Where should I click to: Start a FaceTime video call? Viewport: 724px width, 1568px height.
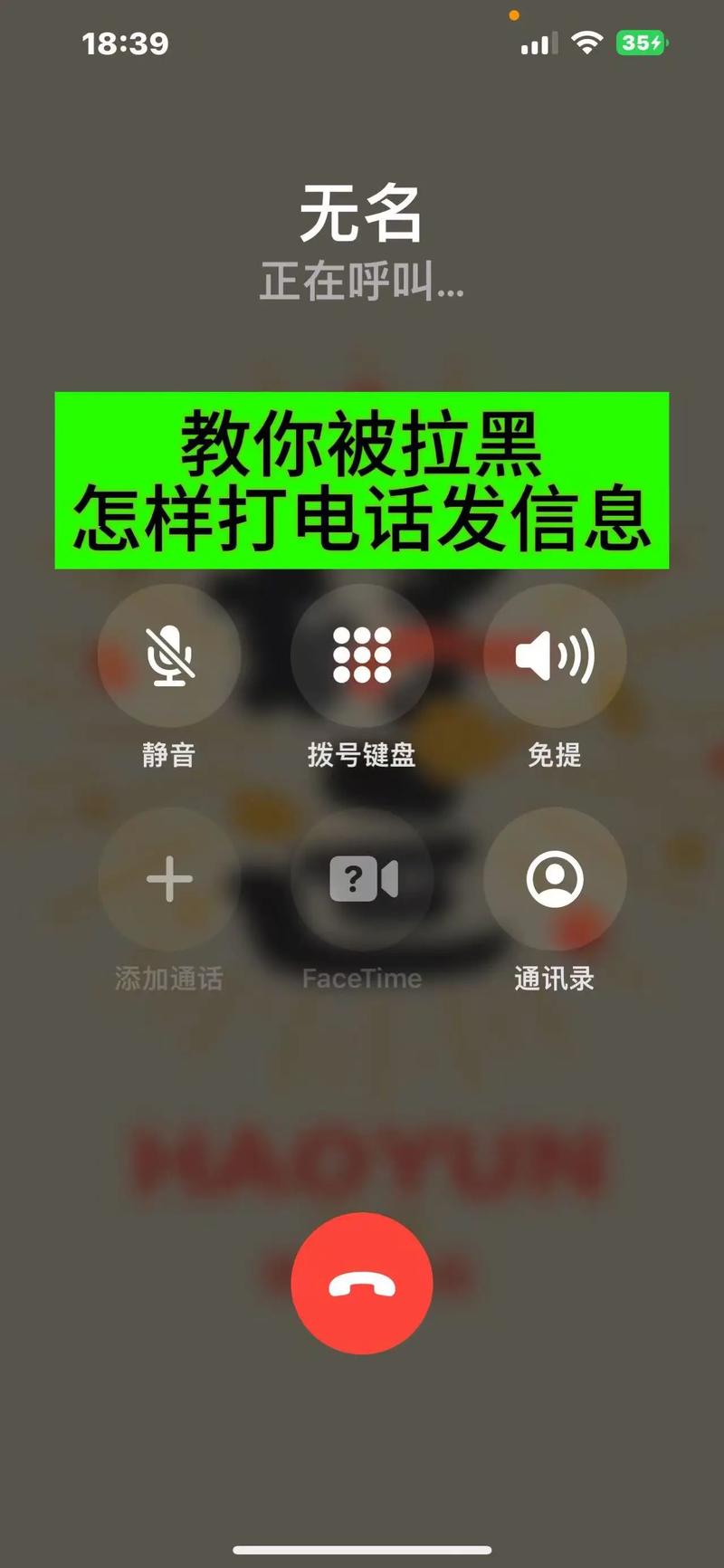(362, 878)
